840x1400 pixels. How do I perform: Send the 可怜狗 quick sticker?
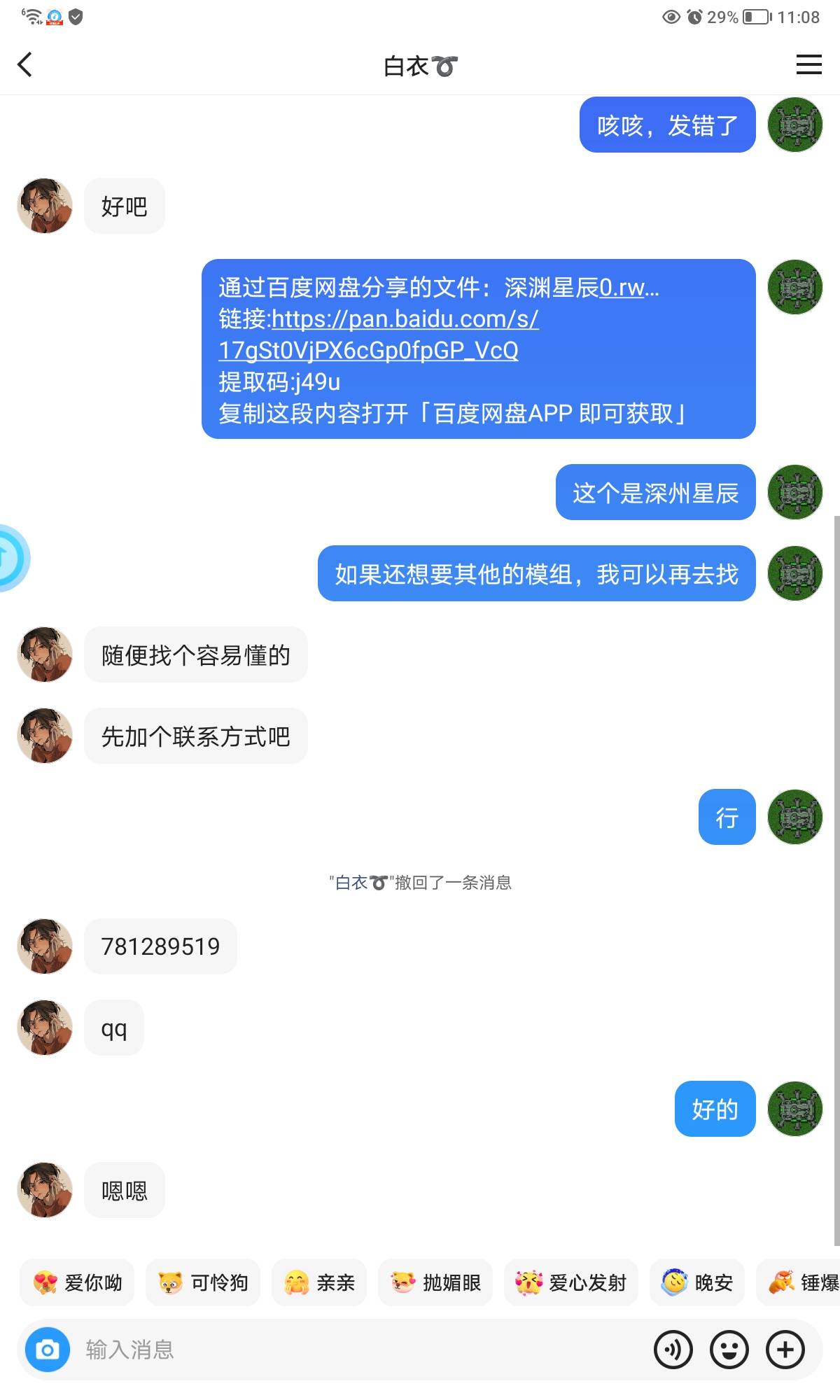point(203,1282)
